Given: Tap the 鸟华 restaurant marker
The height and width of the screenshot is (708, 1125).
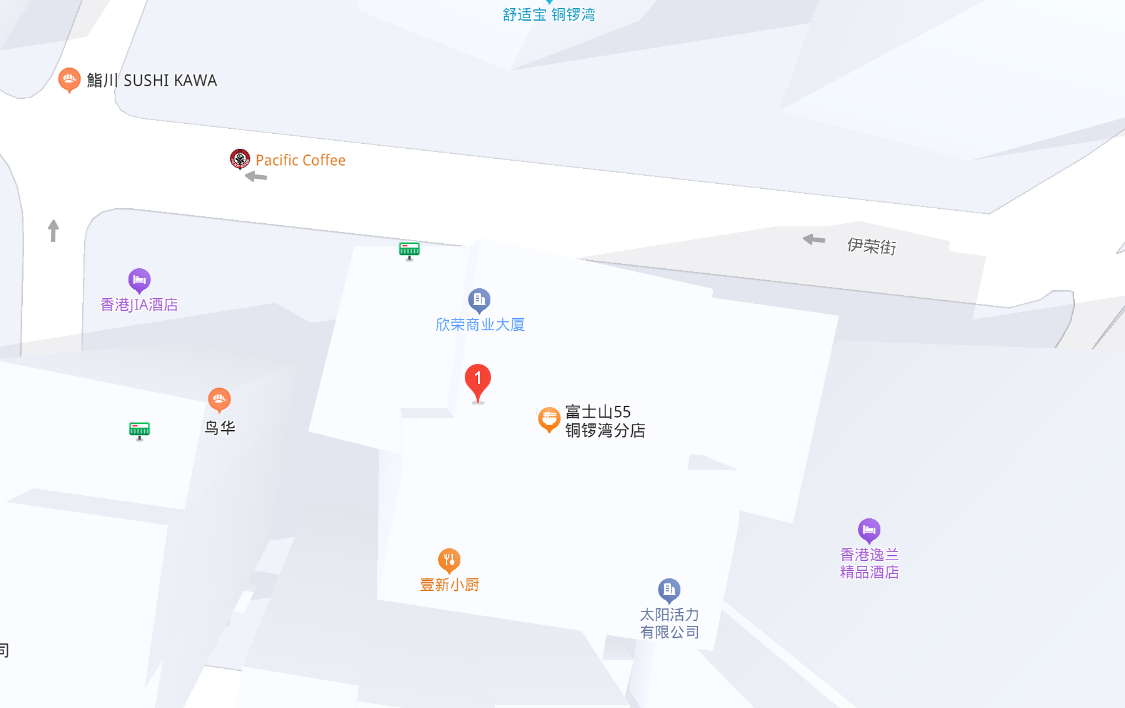Looking at the screenshot, I should tap(219, 400).
